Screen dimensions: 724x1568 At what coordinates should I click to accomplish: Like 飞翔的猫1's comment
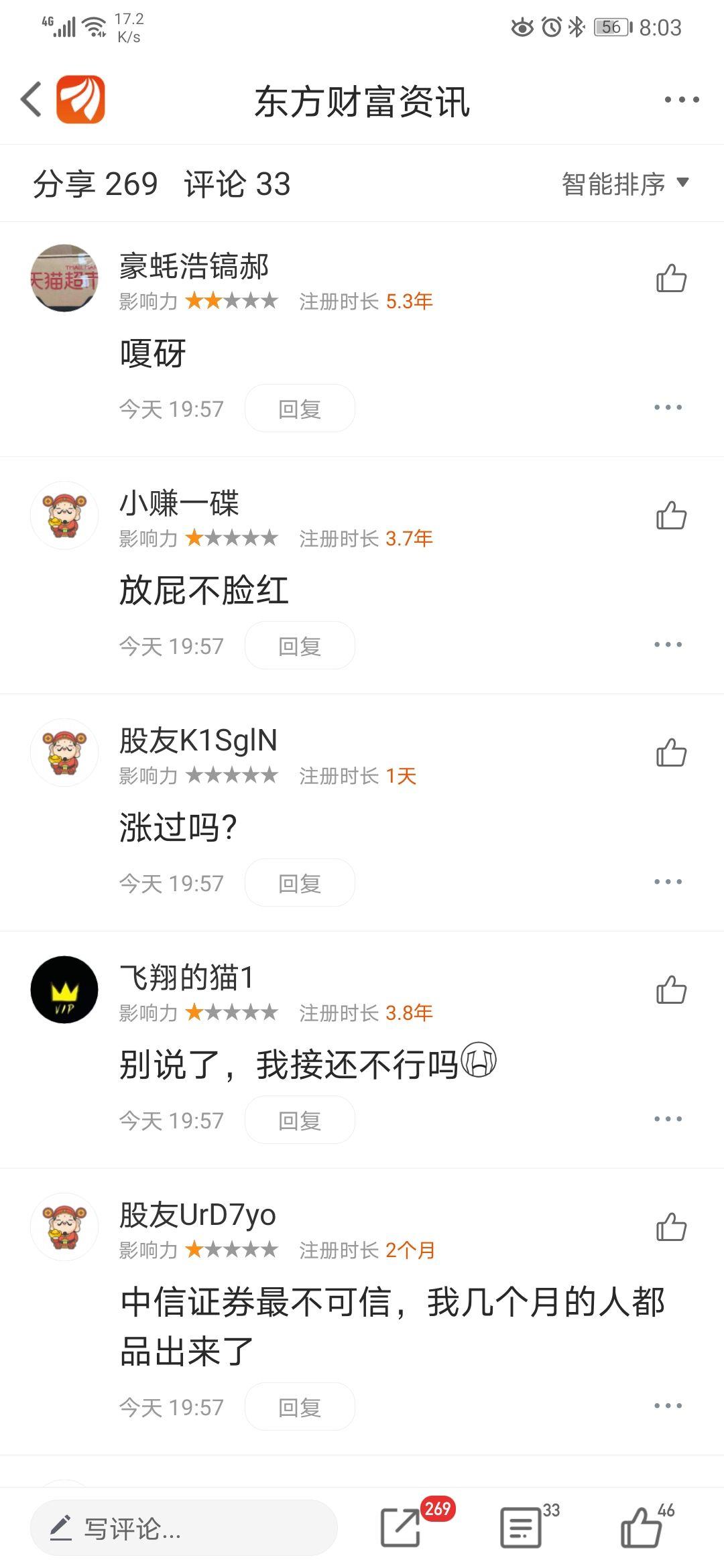tap(670, 990)
